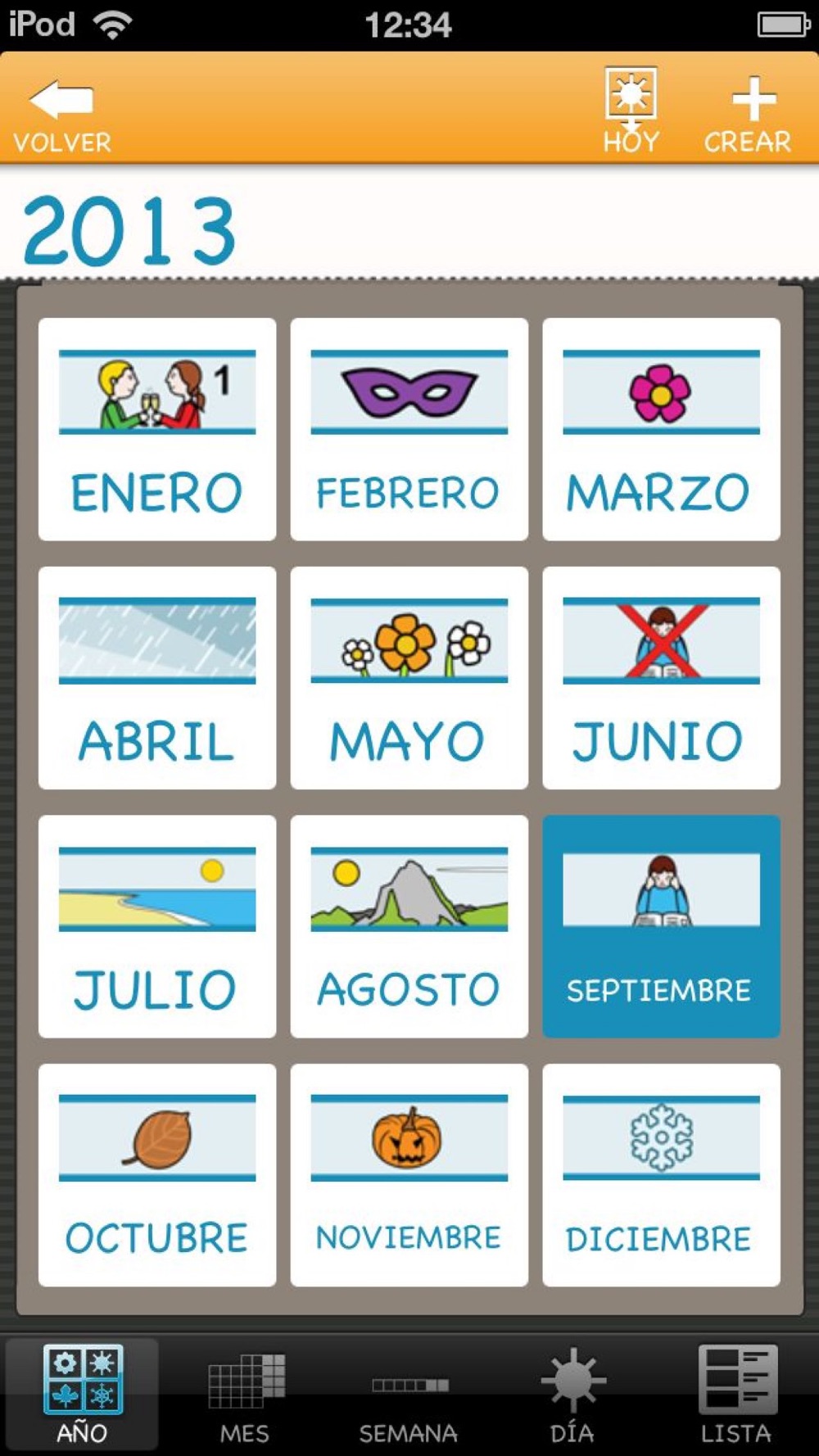Open the ENERO month card
Screen dimensions: 819x1456
tap(157, 429)
